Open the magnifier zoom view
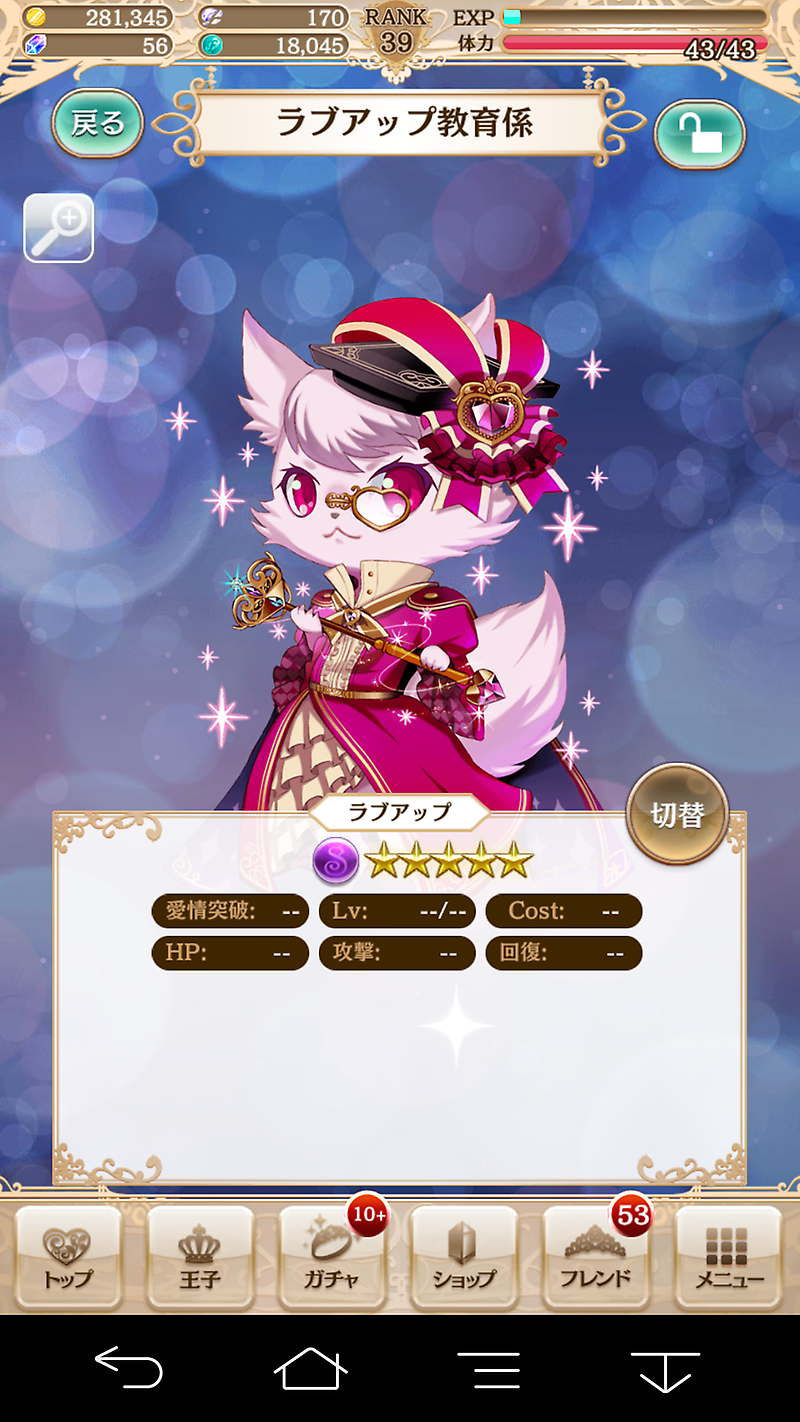The height and width of the screenshot is (1422, 800). (59, 228)
